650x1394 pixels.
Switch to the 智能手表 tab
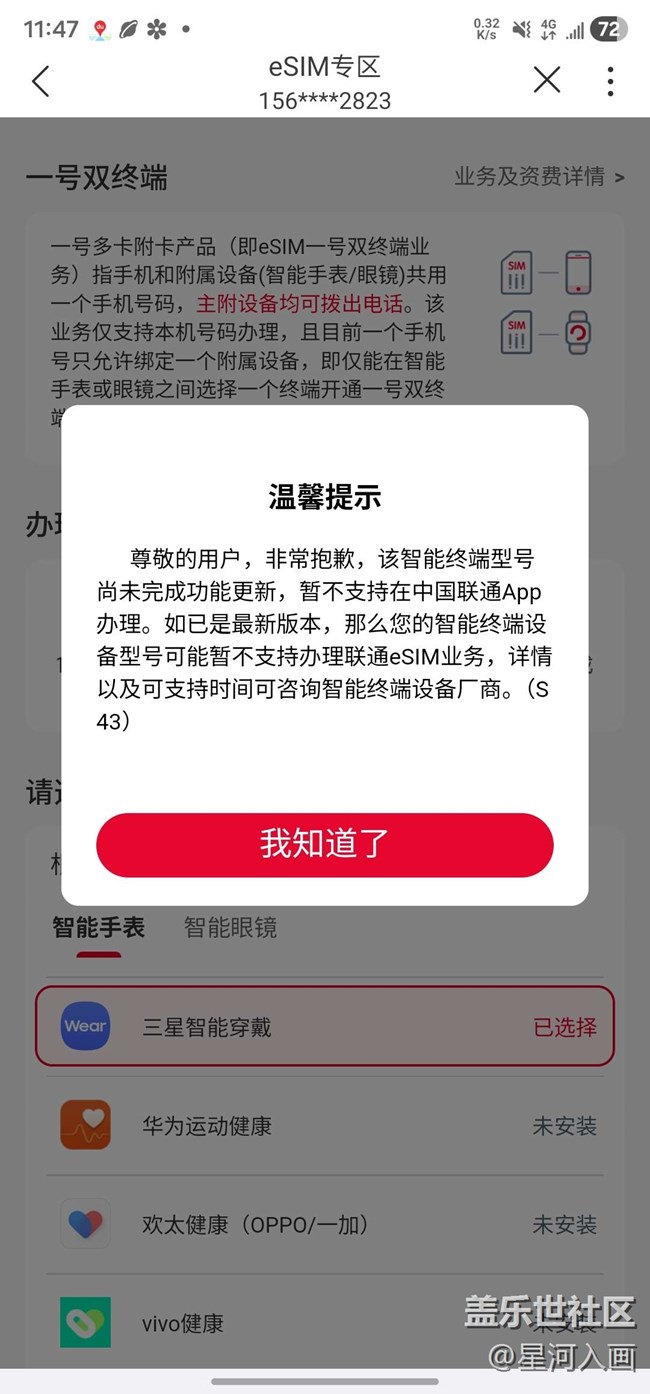pos(98,927)
